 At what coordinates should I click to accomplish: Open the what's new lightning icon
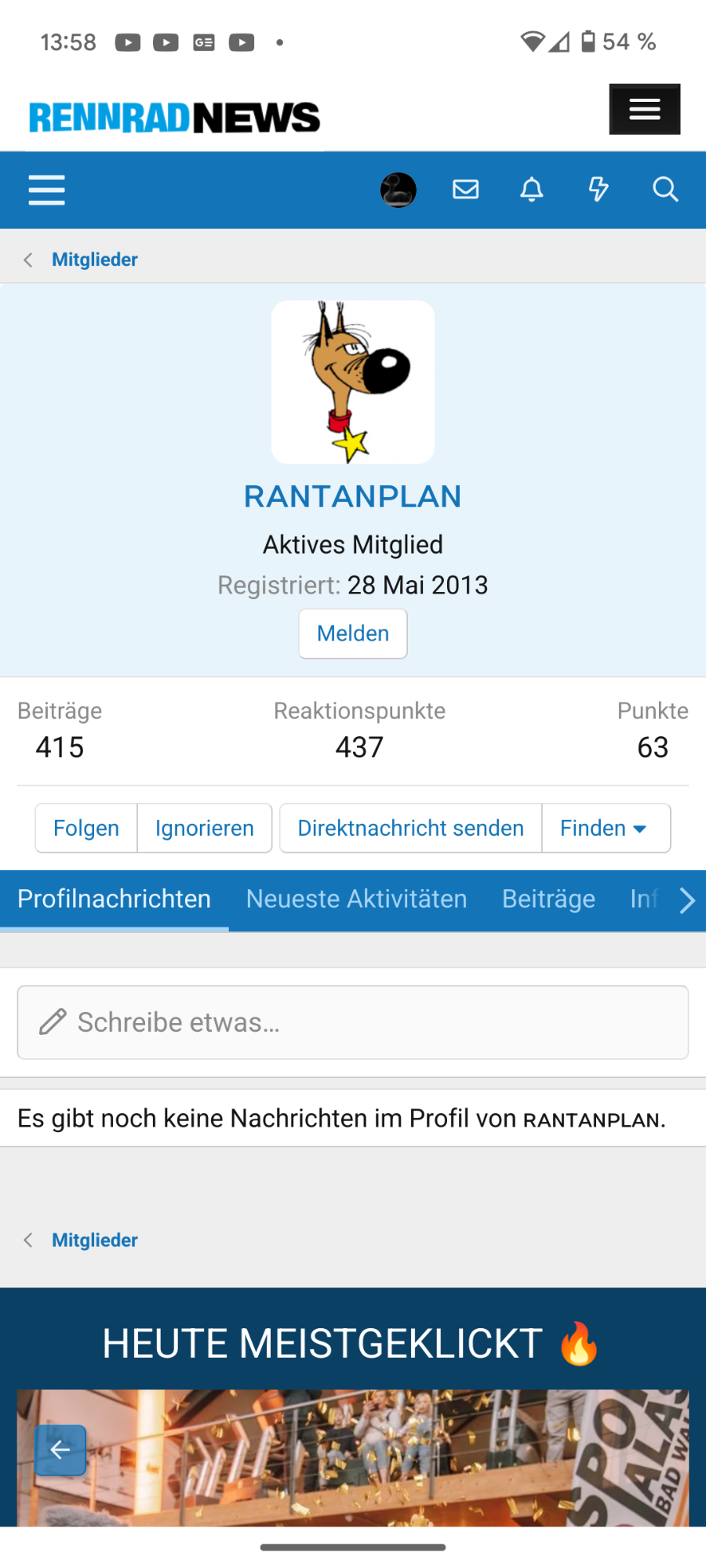599,190
